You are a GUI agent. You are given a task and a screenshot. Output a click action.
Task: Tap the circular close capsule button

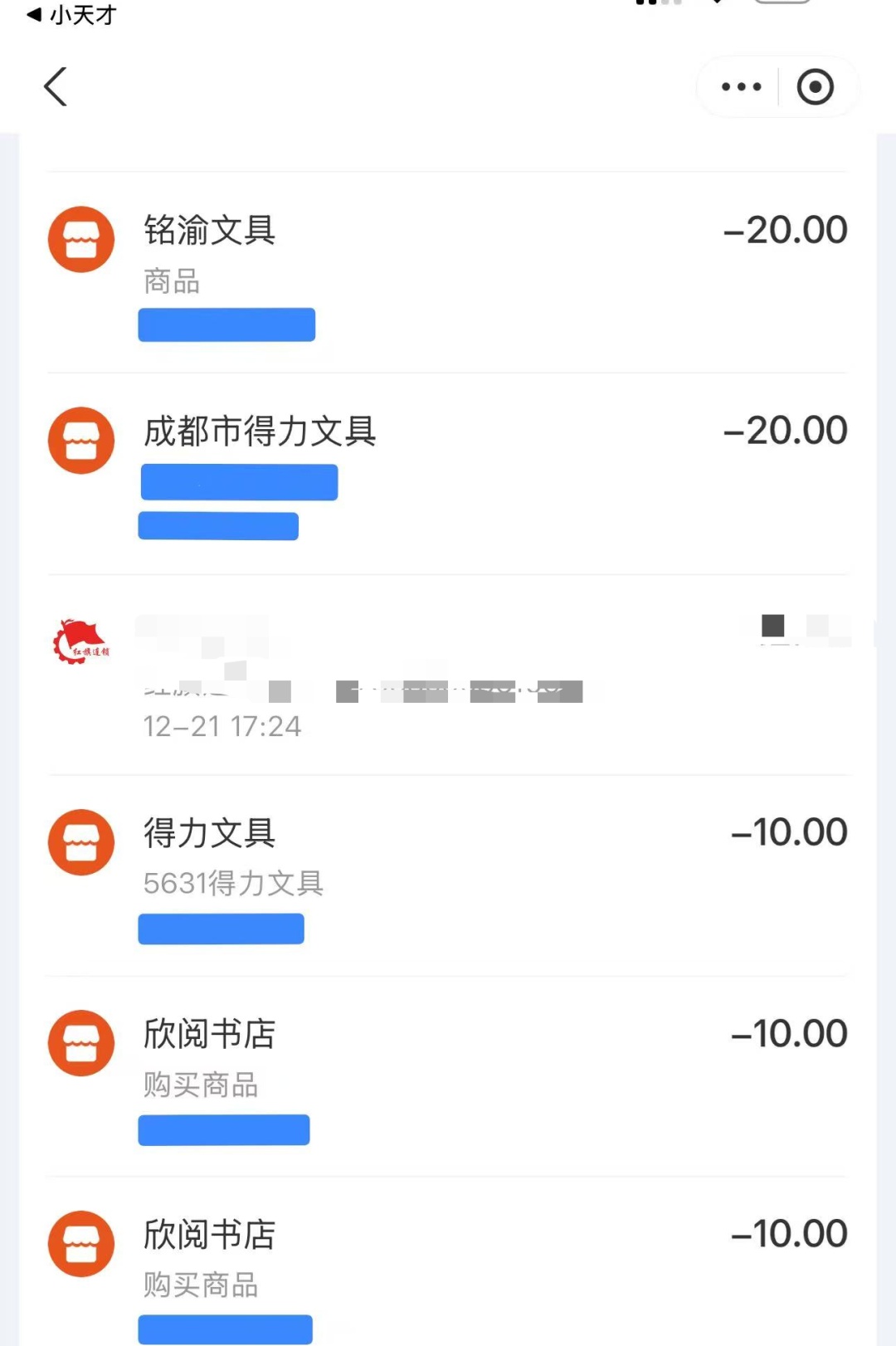814,86
